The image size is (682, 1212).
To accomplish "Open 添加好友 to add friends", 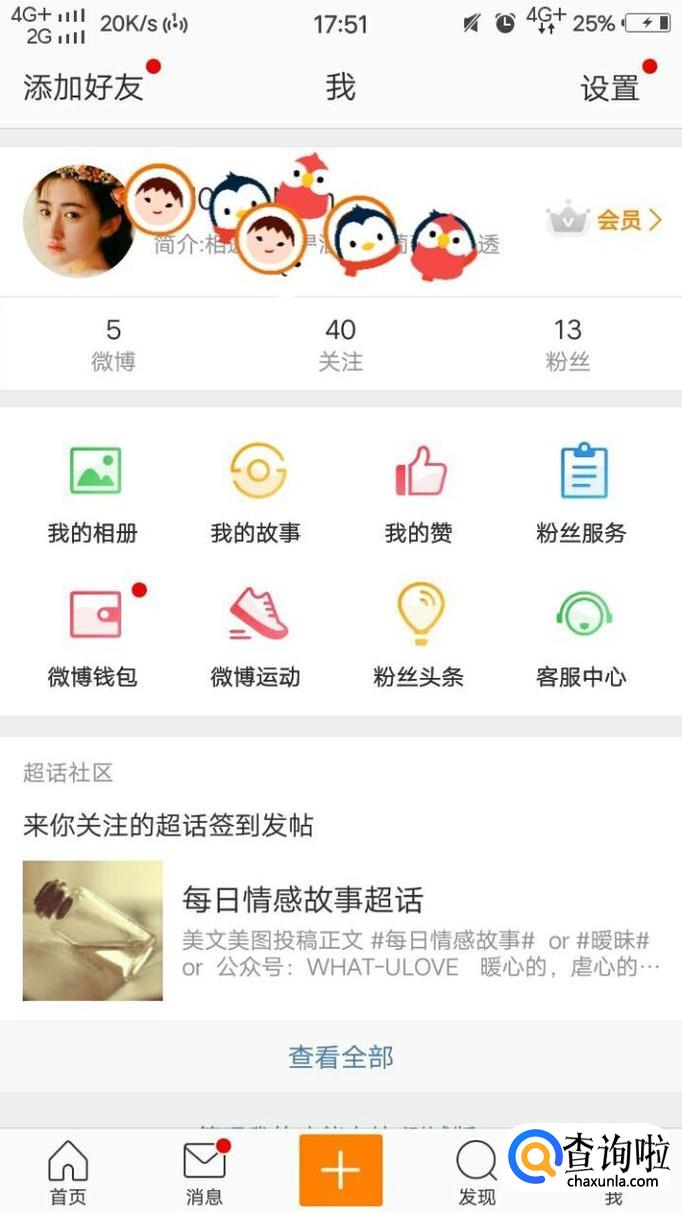I will [84, 88].
